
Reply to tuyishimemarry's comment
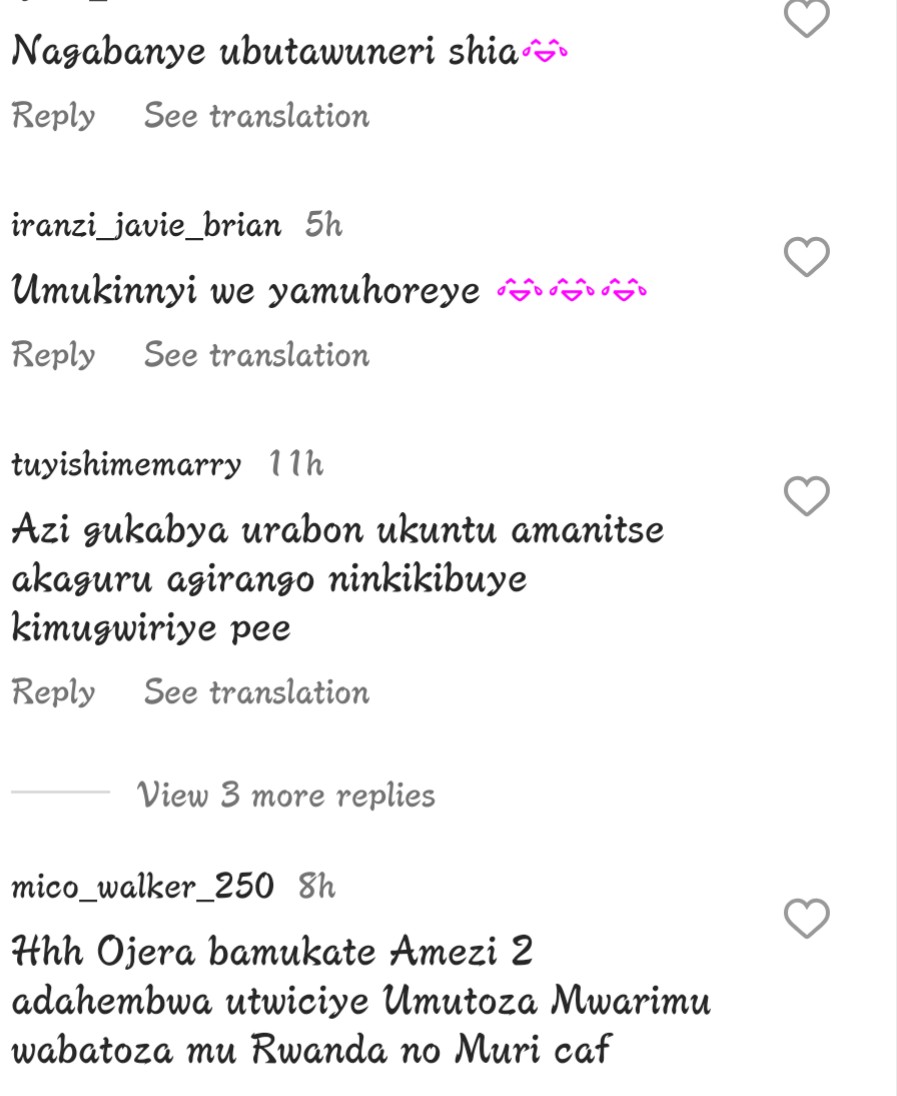click(54, 692)
